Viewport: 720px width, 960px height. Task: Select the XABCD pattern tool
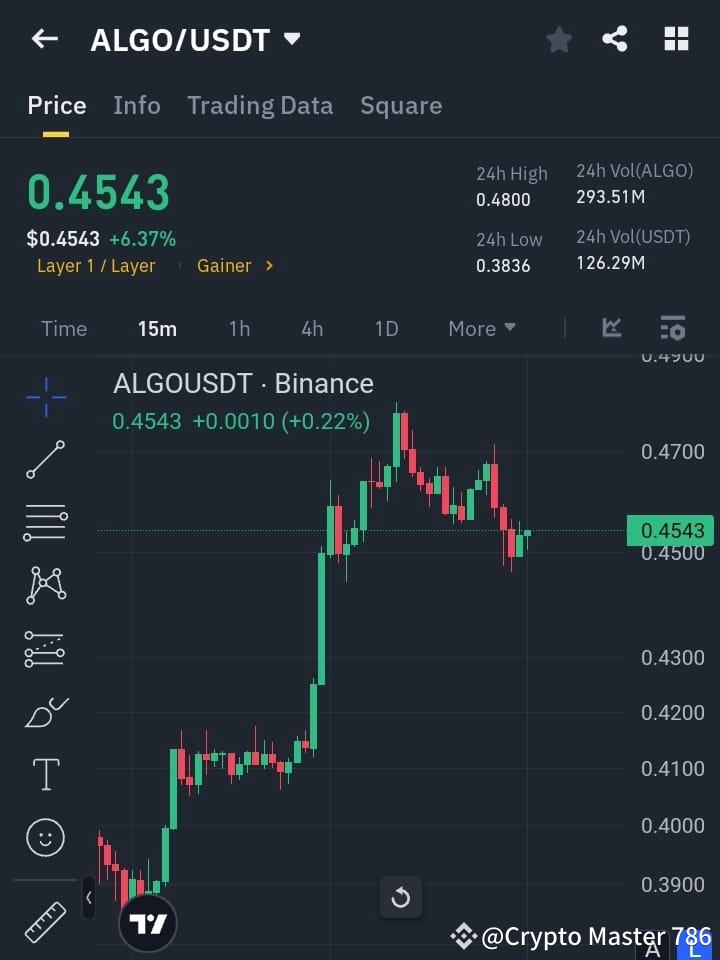point(45,586)
